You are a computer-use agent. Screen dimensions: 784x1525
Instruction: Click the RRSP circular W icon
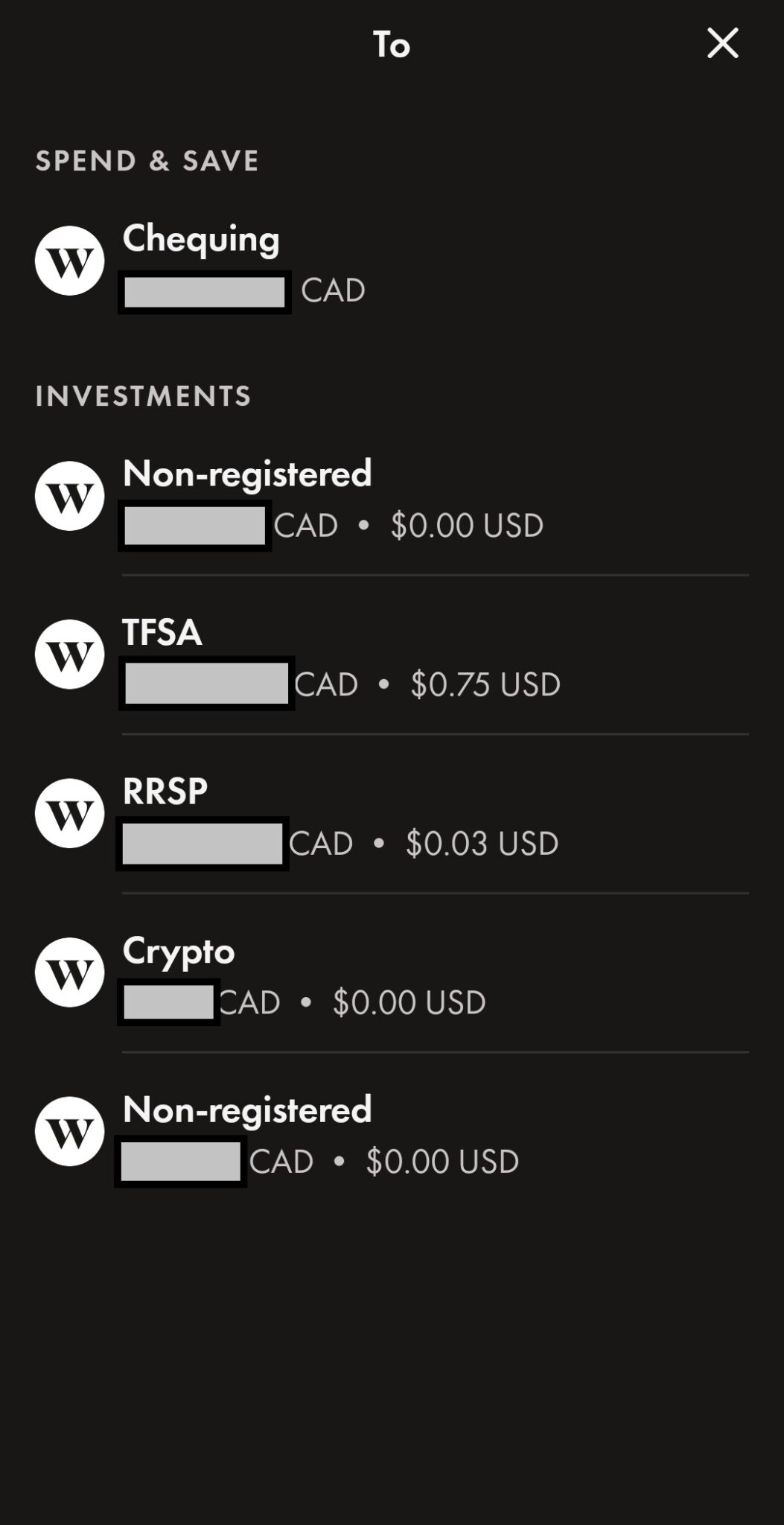(x=68, y=813)
